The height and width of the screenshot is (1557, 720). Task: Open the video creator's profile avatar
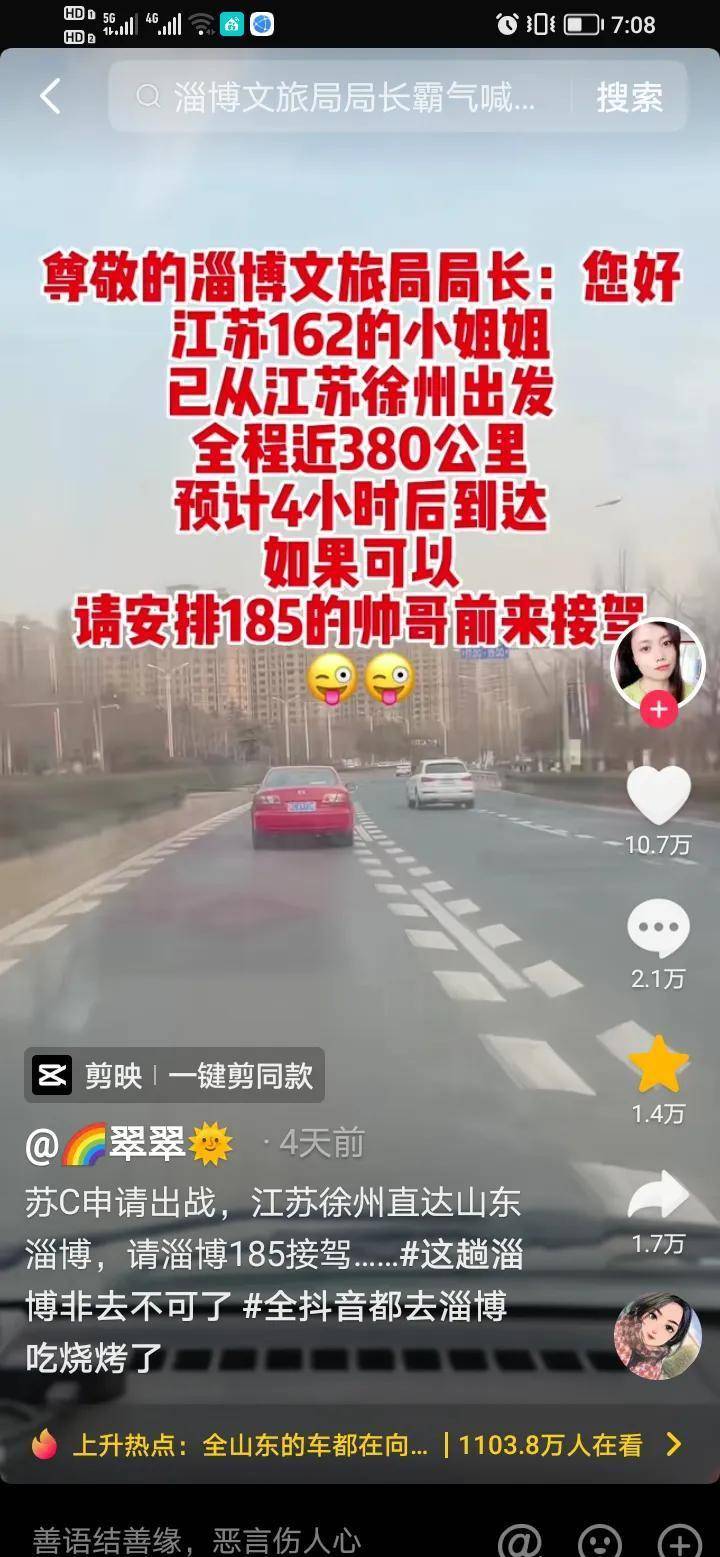pyautogui.click(x=657, y=663)
